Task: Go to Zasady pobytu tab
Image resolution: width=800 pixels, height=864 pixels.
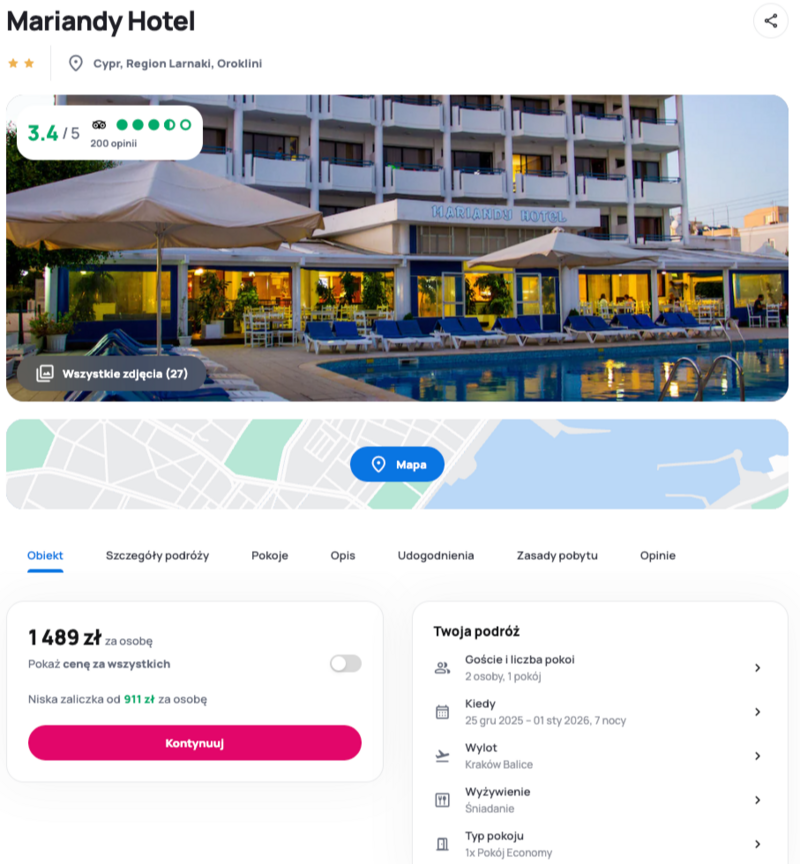Action: [x=557, y=555]
